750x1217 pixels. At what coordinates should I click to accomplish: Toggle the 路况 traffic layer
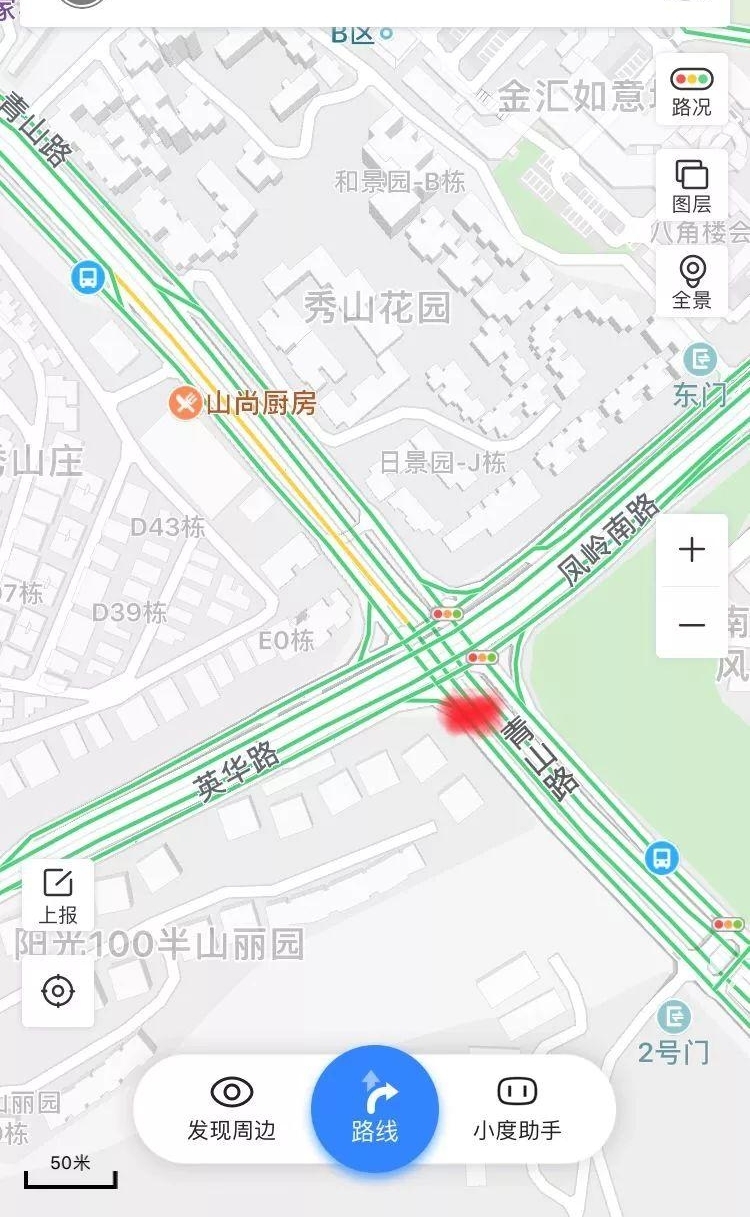click(x=691, y=89)
